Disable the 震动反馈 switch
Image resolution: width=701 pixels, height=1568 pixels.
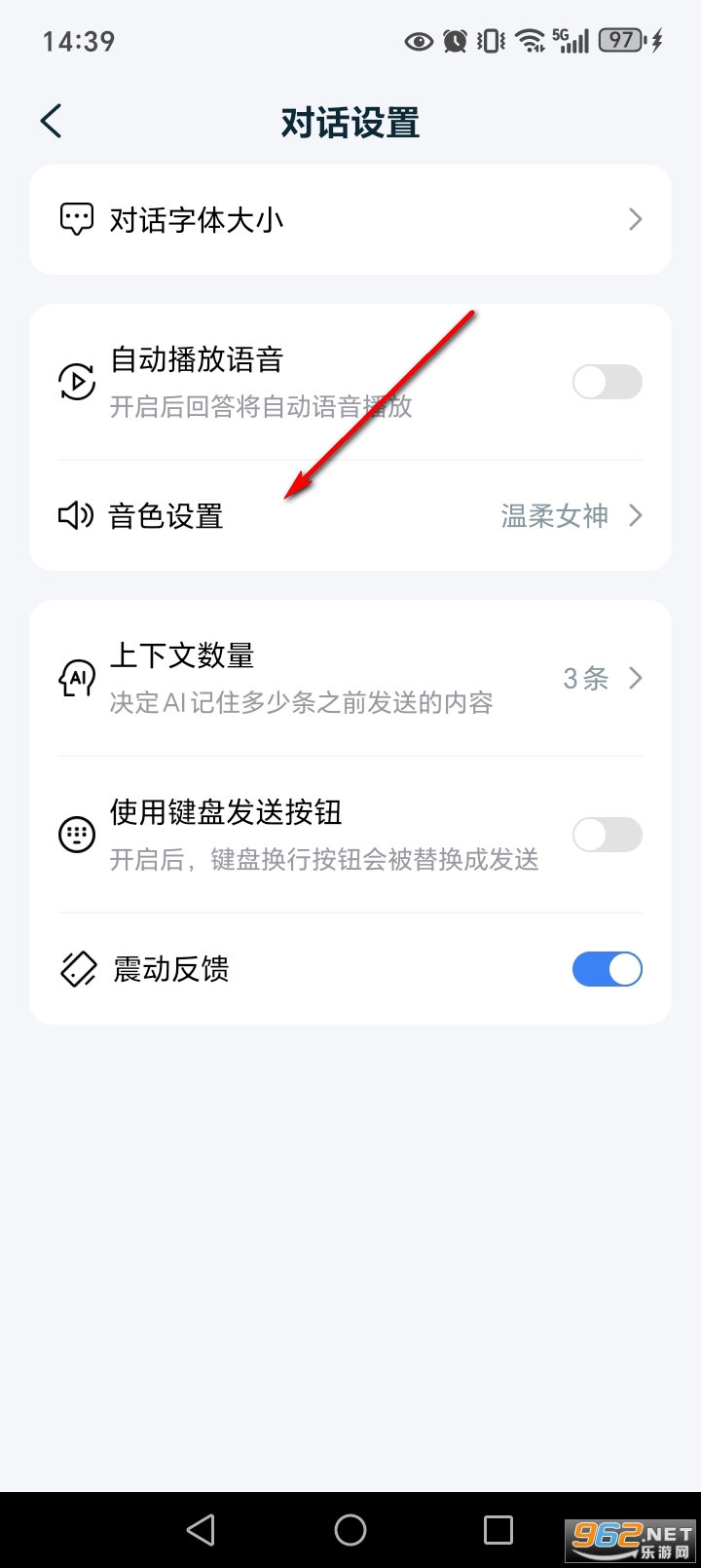pyautogui.click(x=607, y=969)
